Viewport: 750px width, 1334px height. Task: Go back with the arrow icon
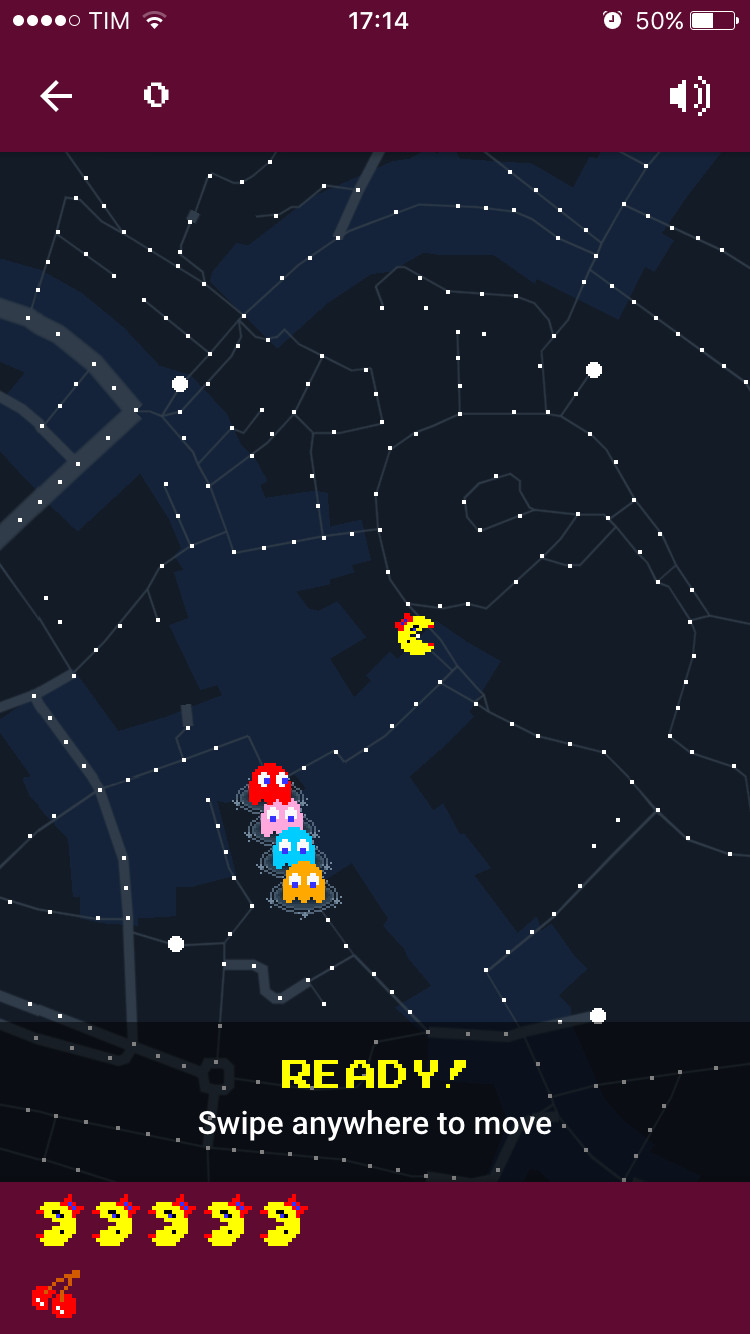(56, 96)
